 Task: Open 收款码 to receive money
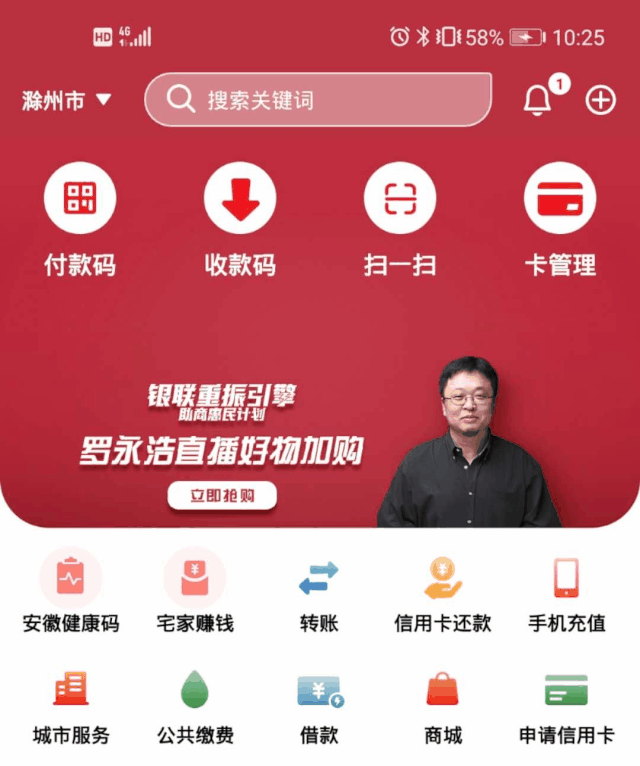[x=240, y=199]
